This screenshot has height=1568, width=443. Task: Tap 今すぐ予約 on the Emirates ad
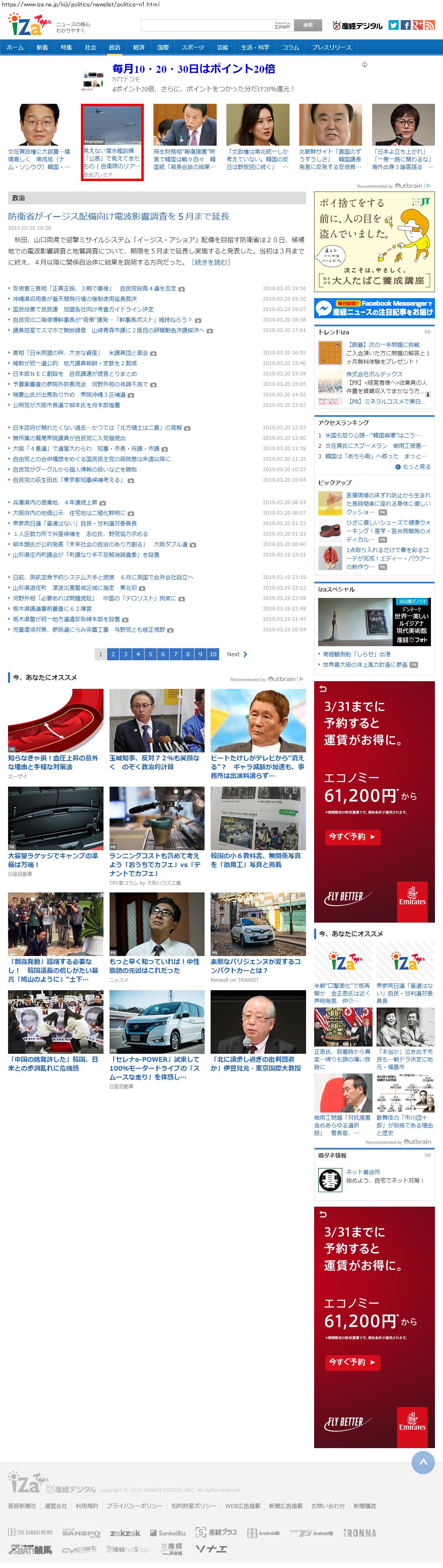(x=352, y=837)
